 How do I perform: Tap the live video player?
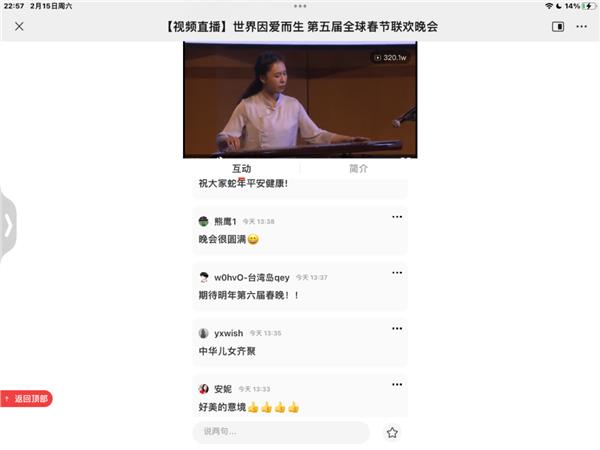click(300, 99)
